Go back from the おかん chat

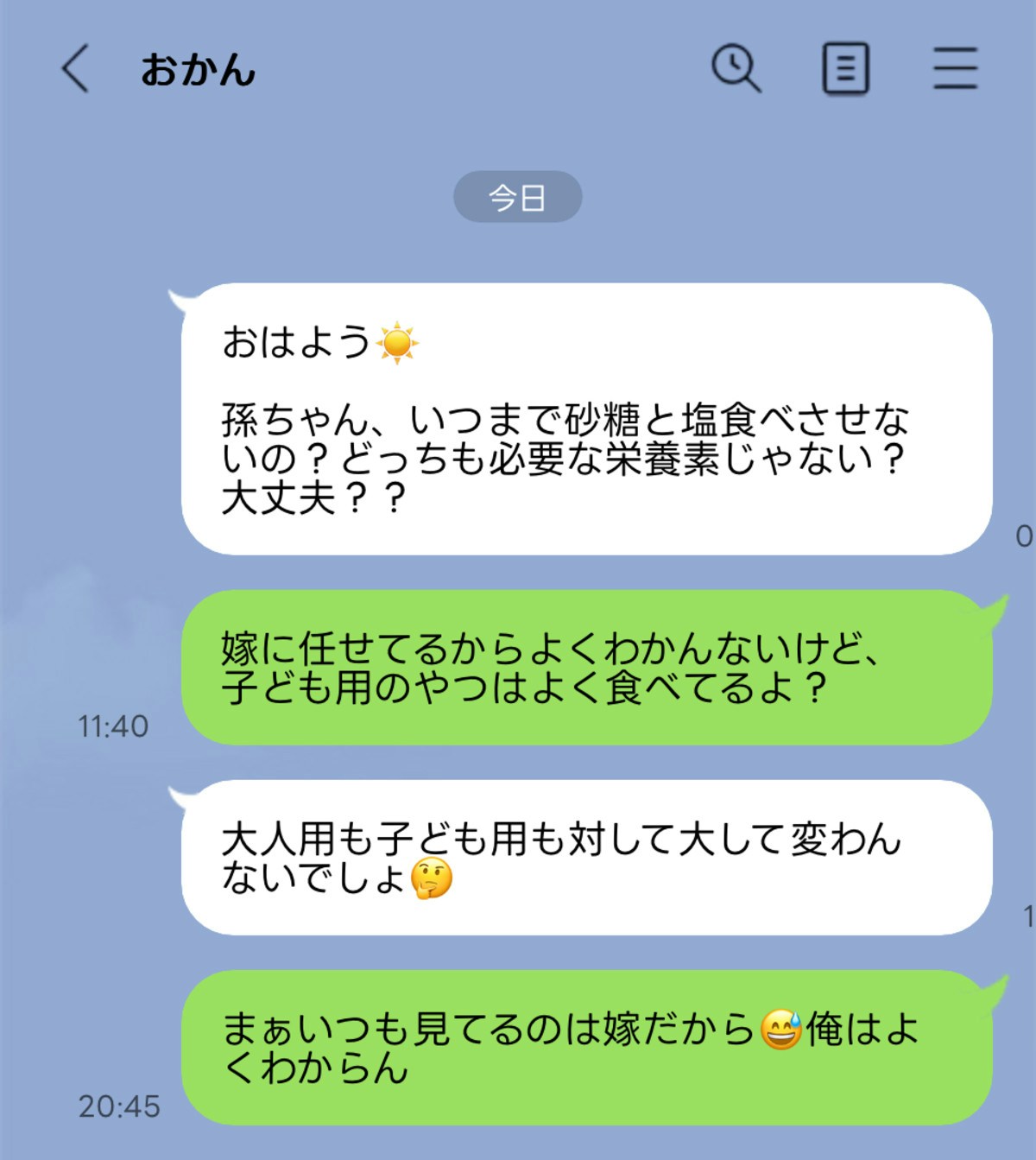75,68
